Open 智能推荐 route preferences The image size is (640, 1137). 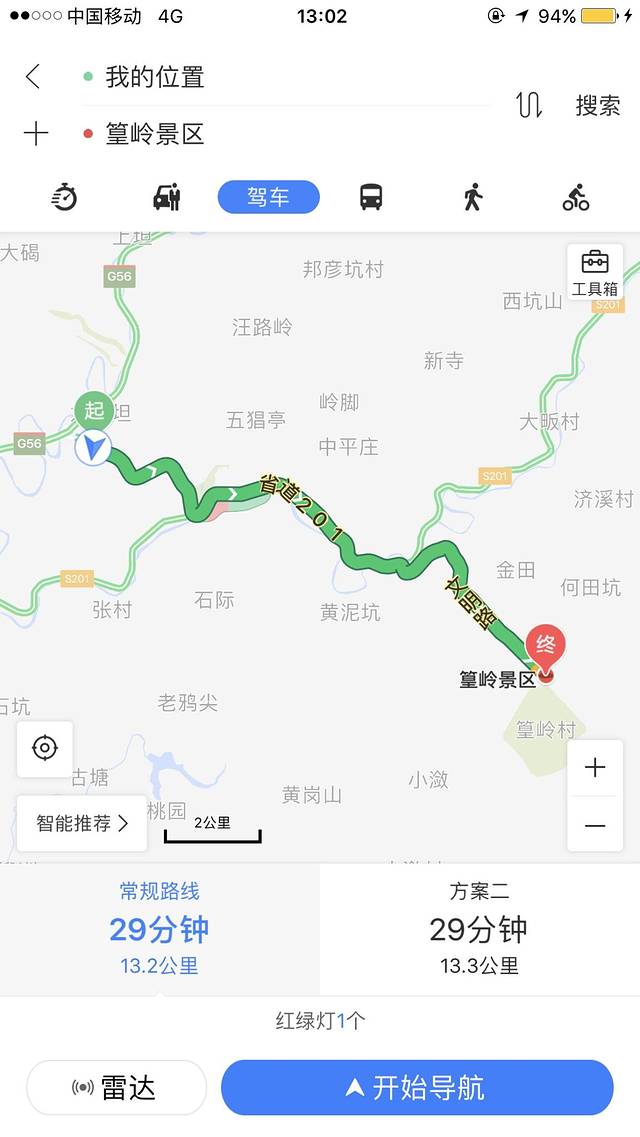point(82,823)
